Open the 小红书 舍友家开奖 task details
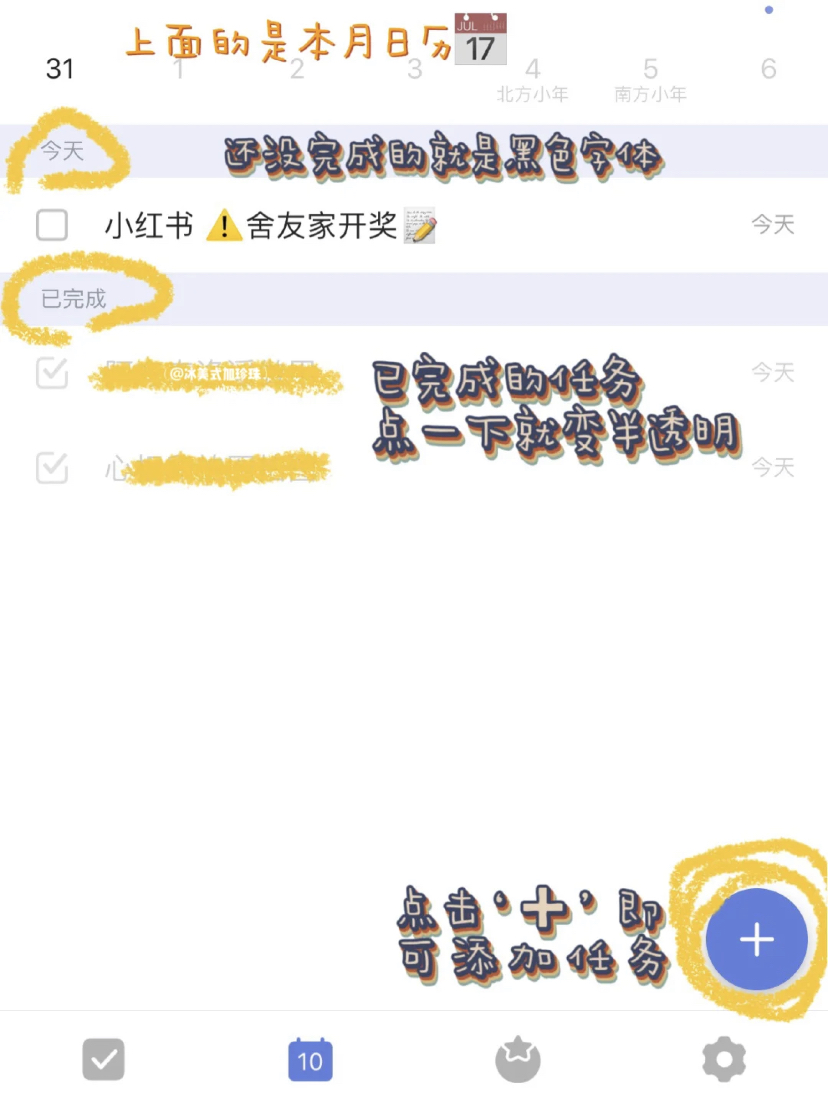This screenshot has width=828, height=1114. click(270, 227)
